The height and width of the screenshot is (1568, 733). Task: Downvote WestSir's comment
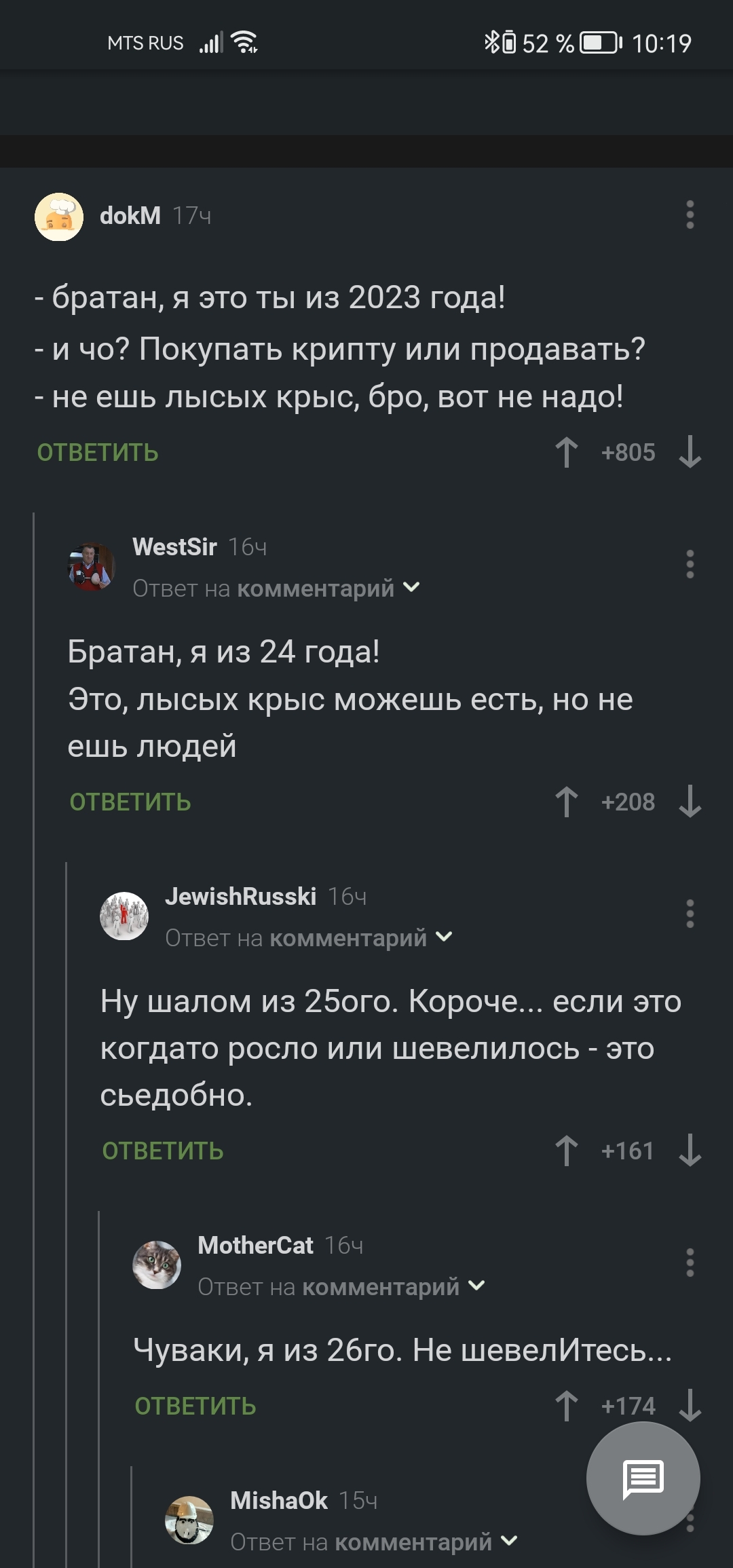tap(690, 802)
